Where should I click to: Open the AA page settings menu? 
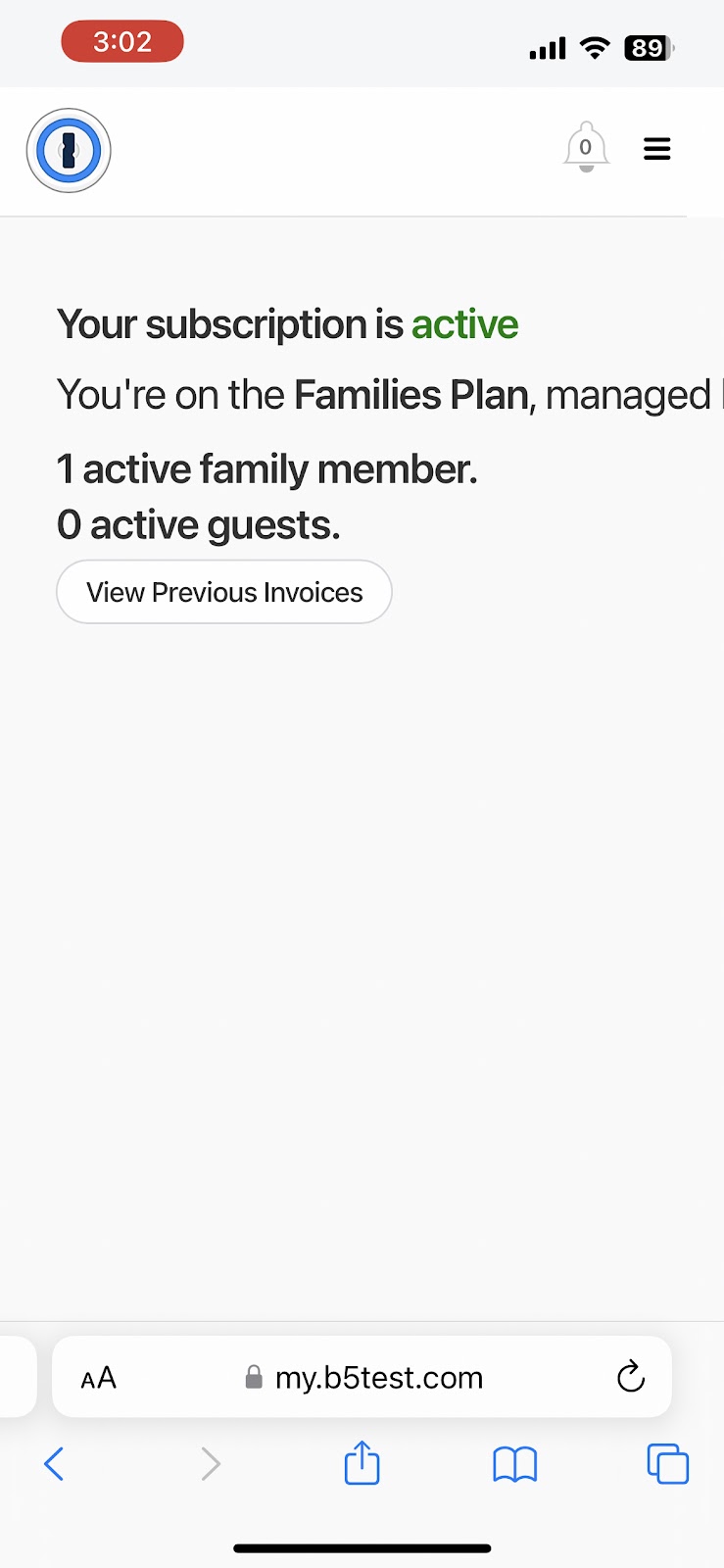pyautogui.click(x=98, y=1378)
